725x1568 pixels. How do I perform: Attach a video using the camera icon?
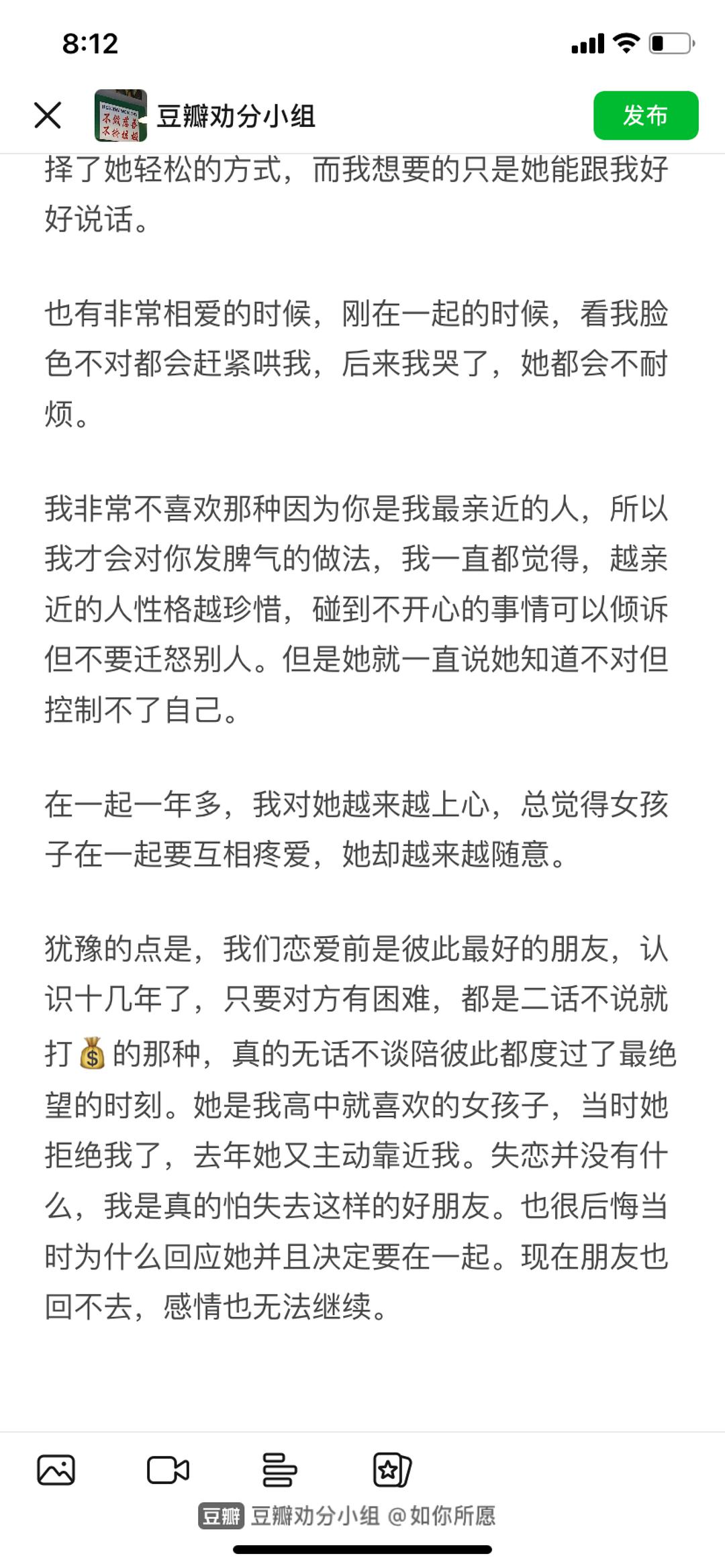[x=168, y=1470]
